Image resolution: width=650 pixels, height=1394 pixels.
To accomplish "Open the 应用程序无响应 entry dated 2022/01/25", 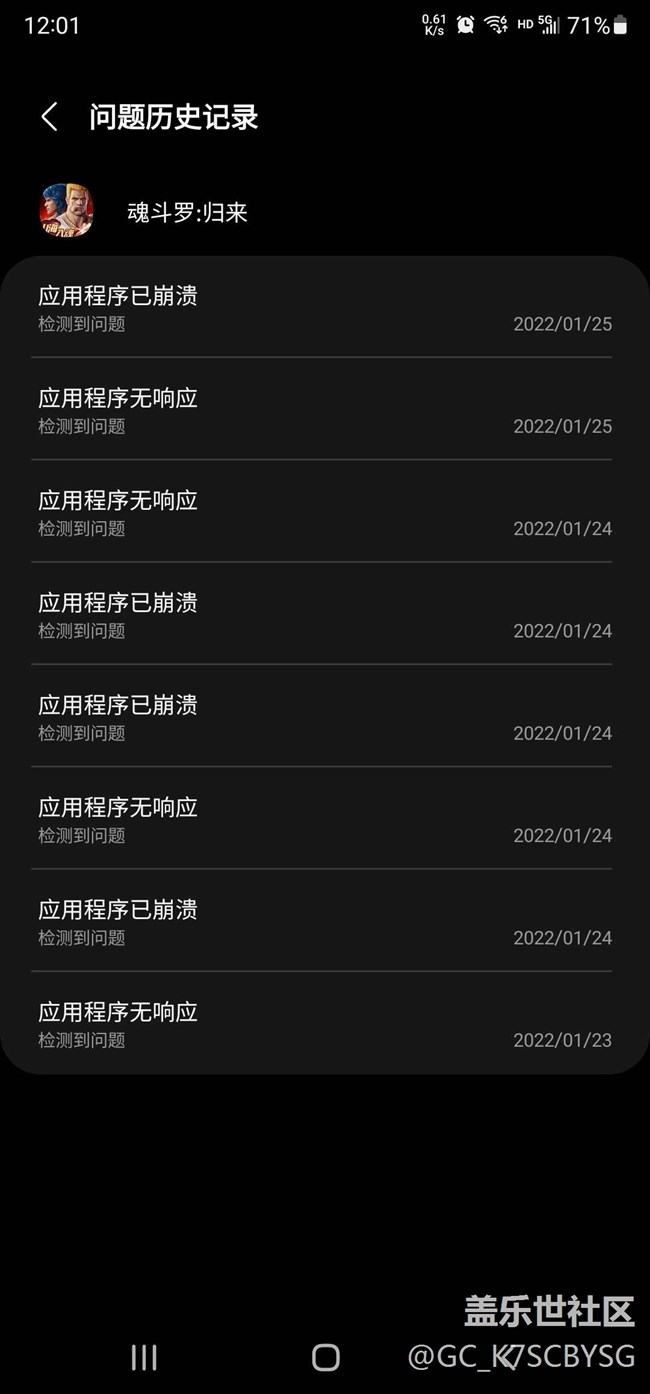I will point(324,410).
